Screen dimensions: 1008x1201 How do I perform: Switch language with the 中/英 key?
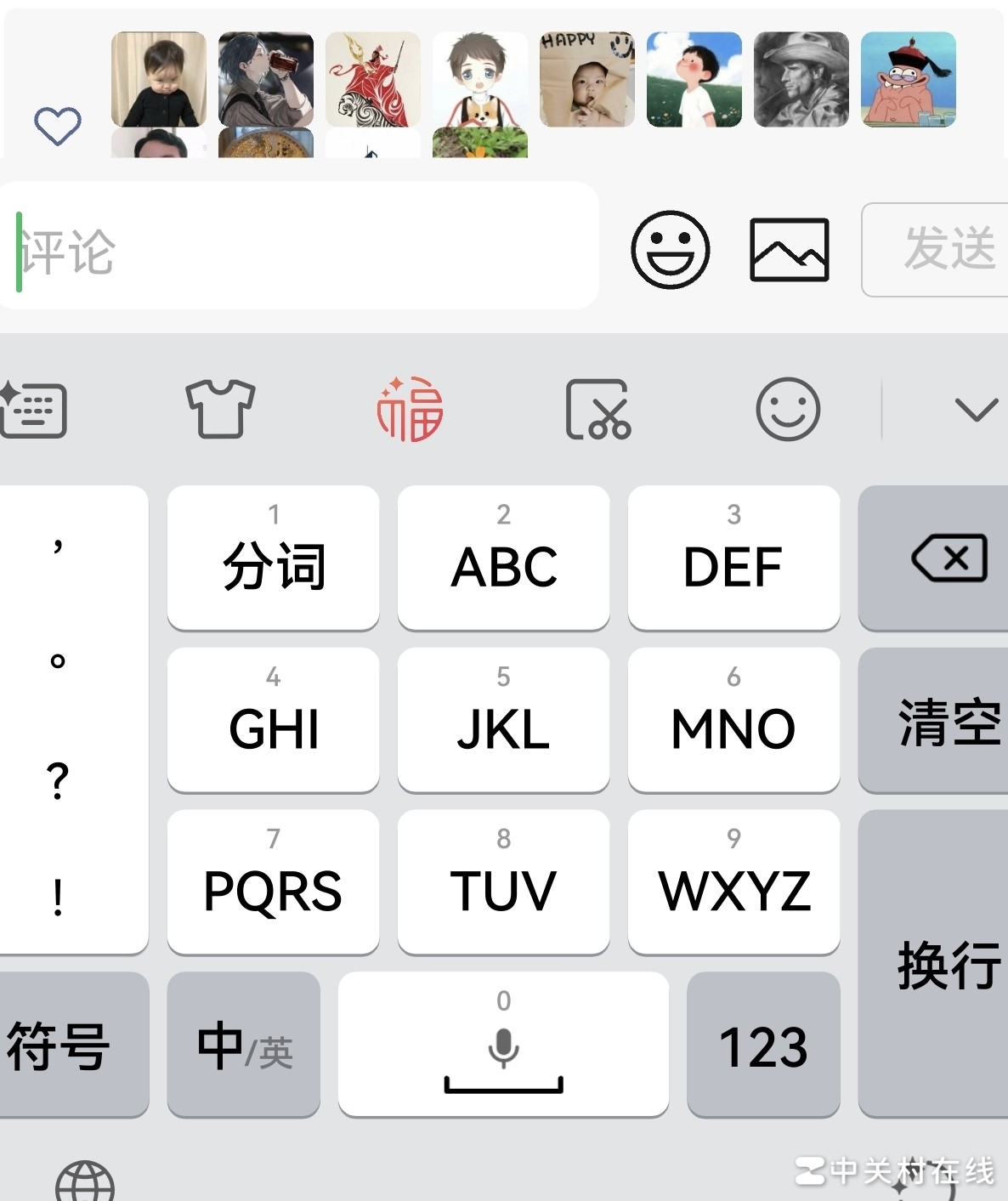point(244,1045)
